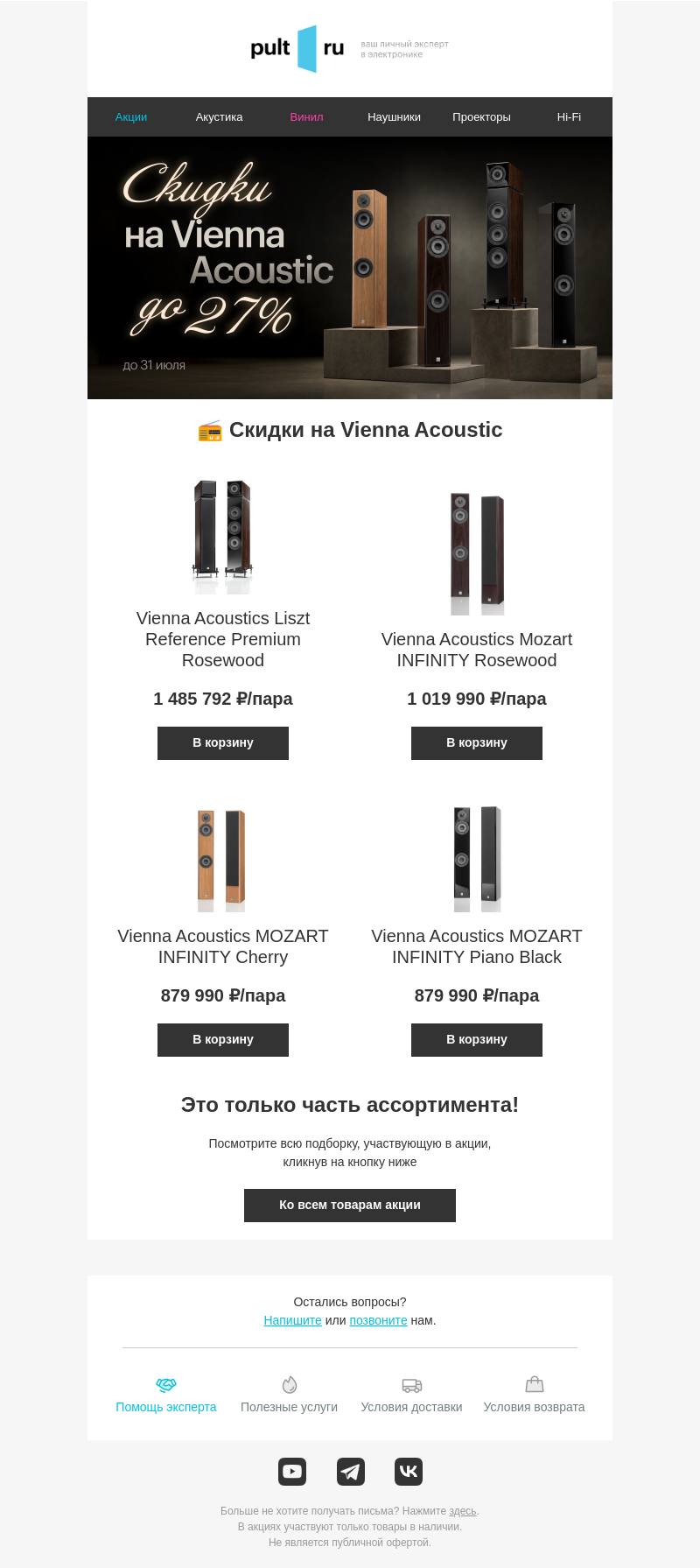Open the Telegram icon
The width and height of the screenshot is (700, 1568).
(351, 1472)
